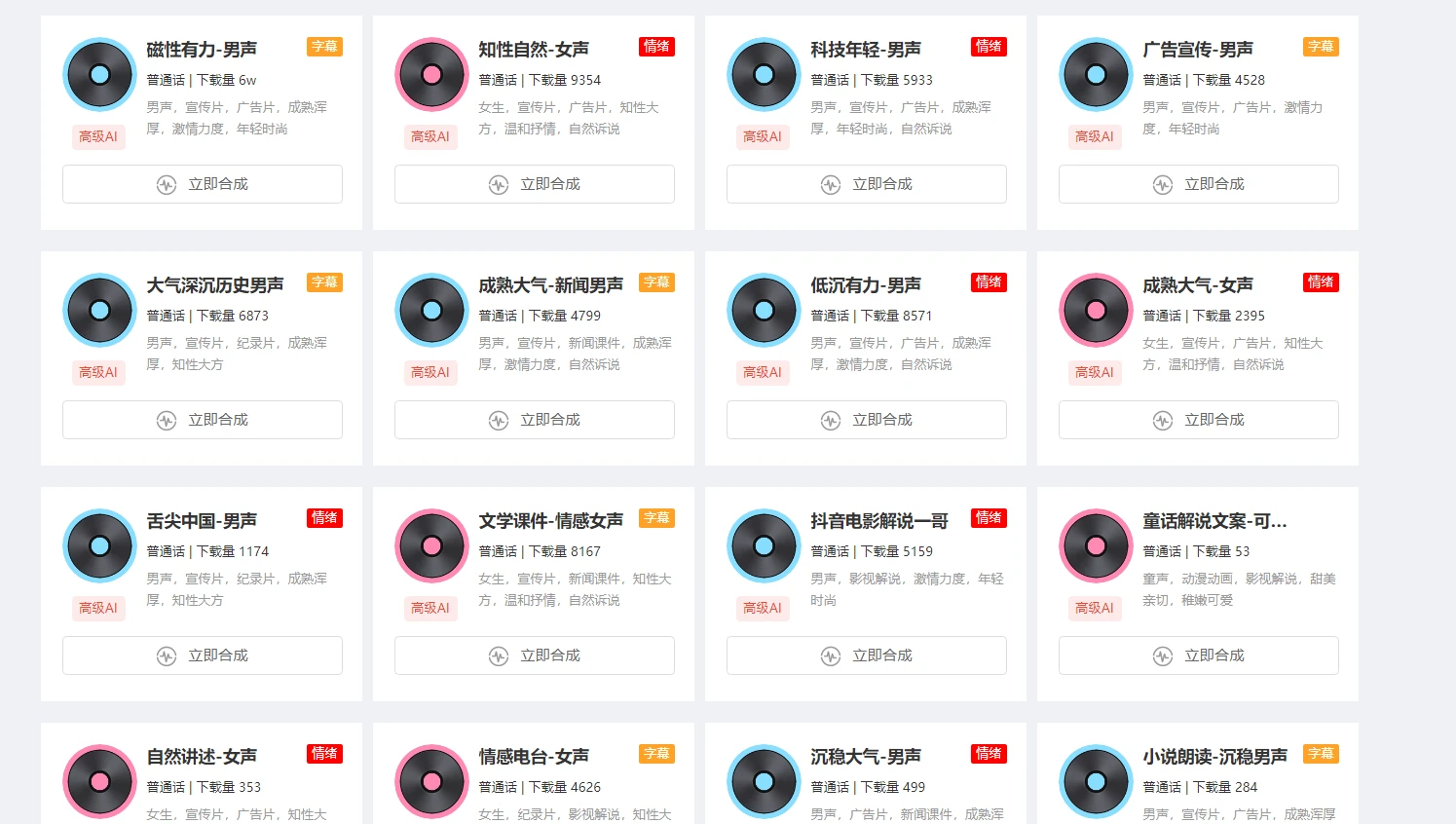Image resolution: width=1456 pixels, height=824 pixels.
Task: Start 立即合成 for 科技年轻-男声
Action: [x=867, y=184]
